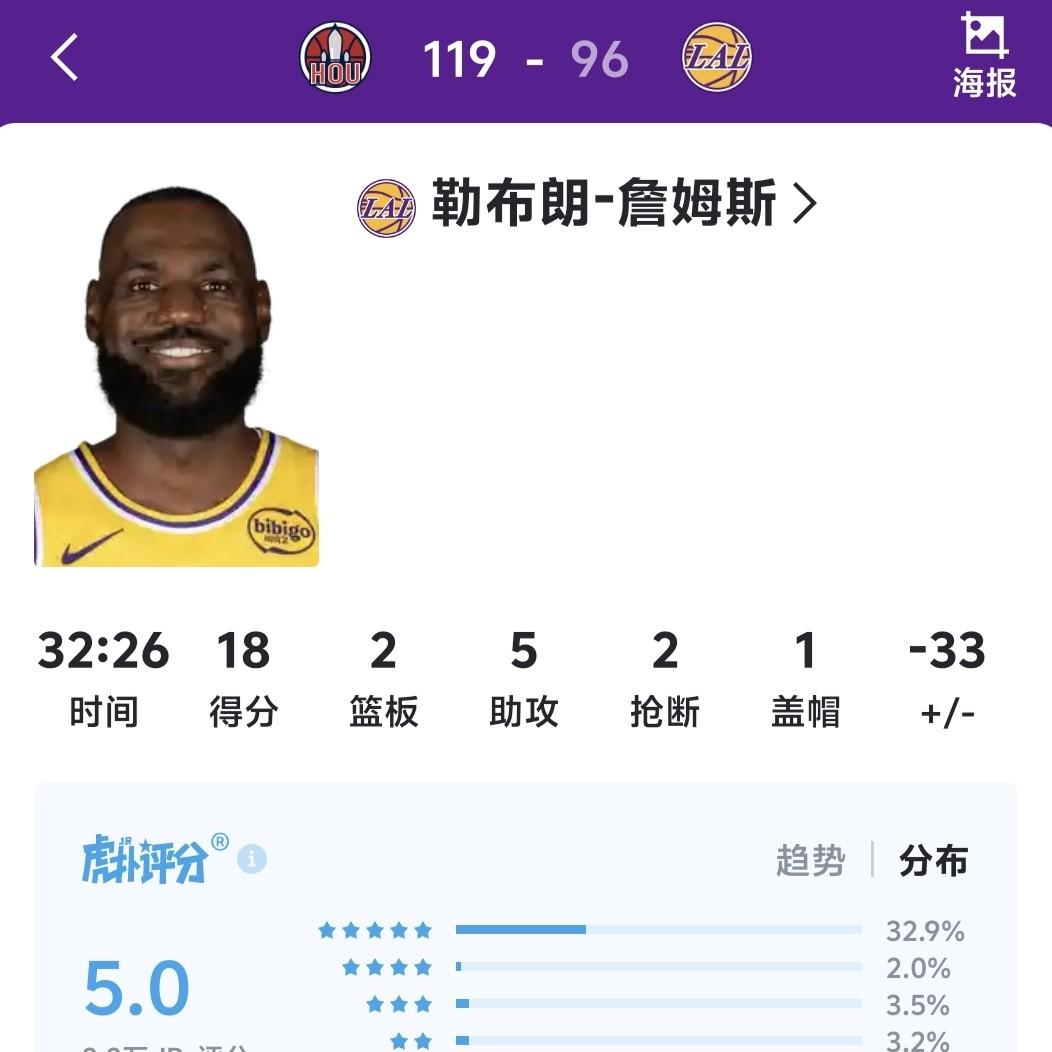1052x1052 pixels.
Task: Switch to the 趋势 view
Action: [x=810, y=861]
